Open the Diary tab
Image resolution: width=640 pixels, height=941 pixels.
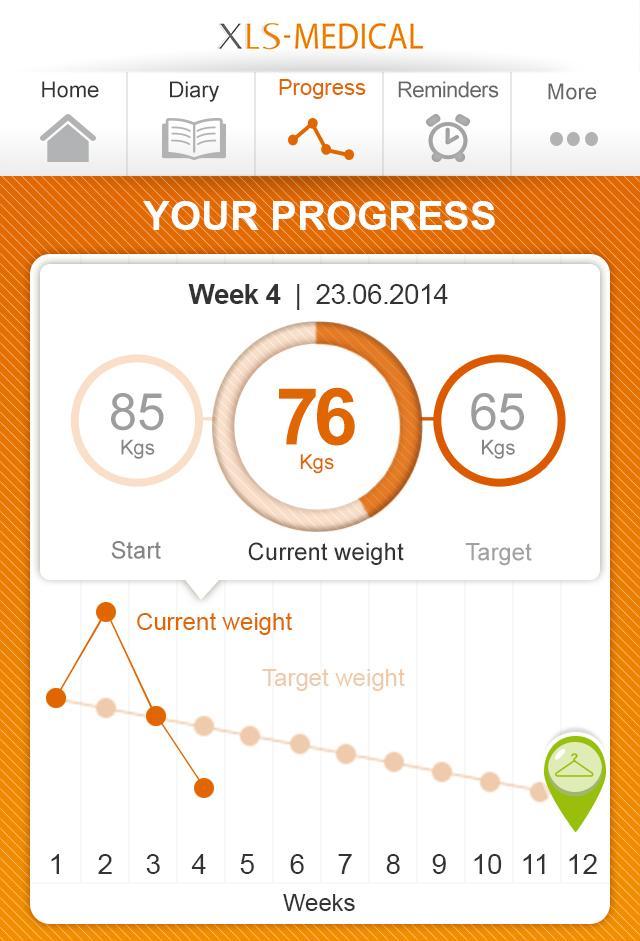click(x=193, y=122)
